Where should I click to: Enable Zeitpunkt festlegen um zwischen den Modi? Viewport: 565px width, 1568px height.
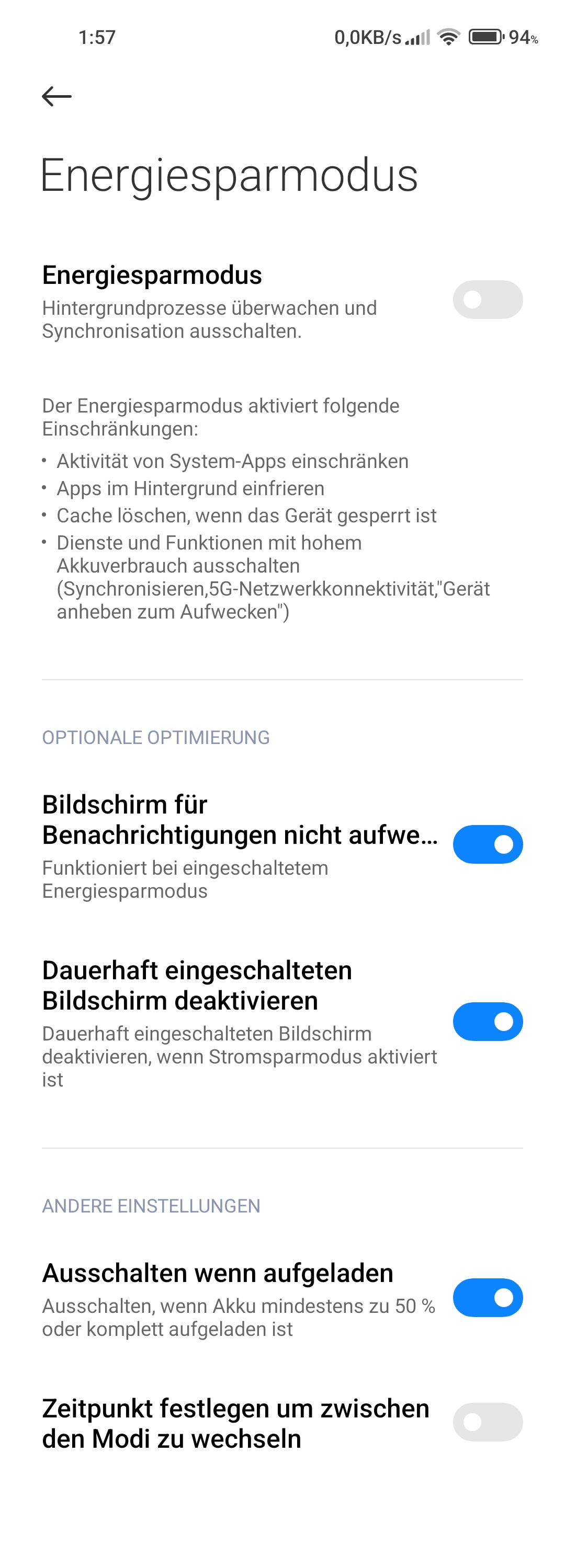pyautogui.click(x=487, y=1423)
